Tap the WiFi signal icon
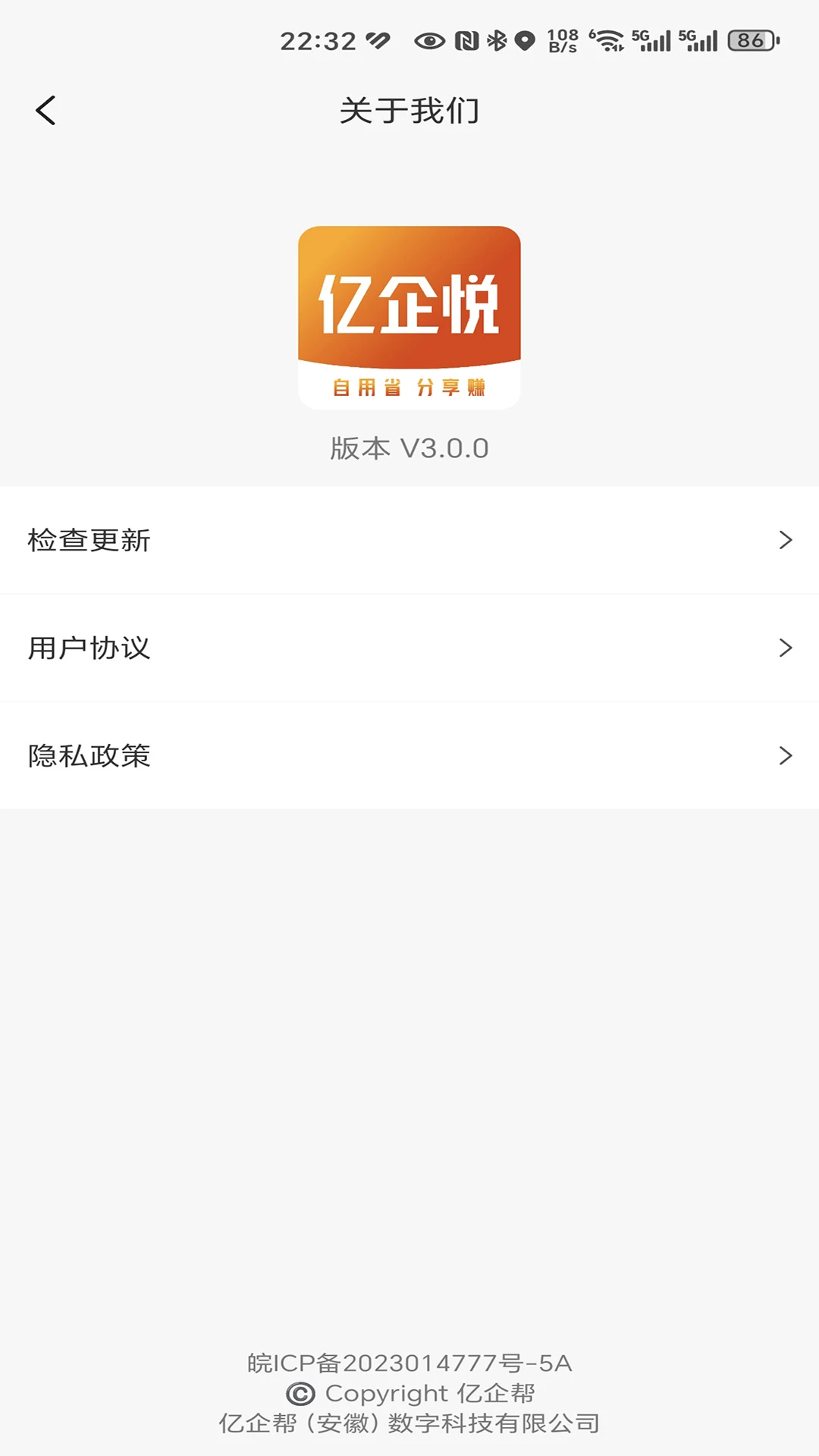This screenshot has width=819, height=1456. click(607, 42)
